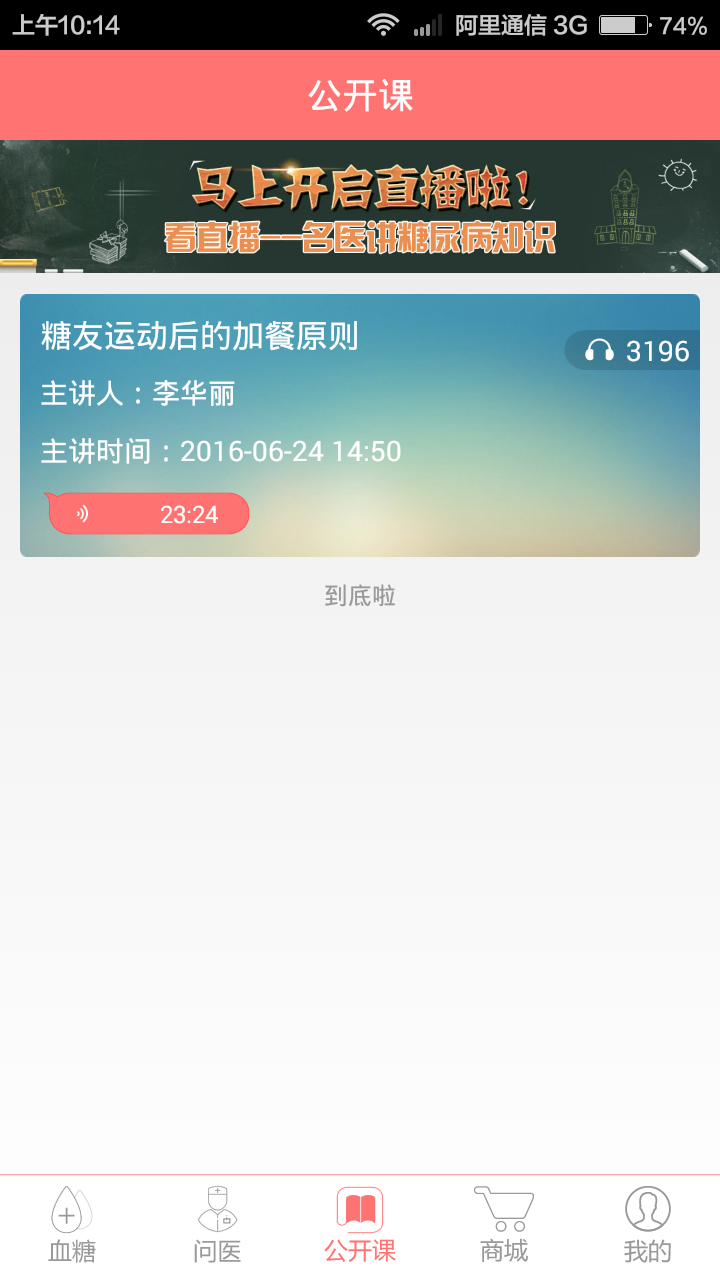Switch to the 血糖 tab
Image resolution: width=720 pixels, height=1280 pixels.
72,1225
